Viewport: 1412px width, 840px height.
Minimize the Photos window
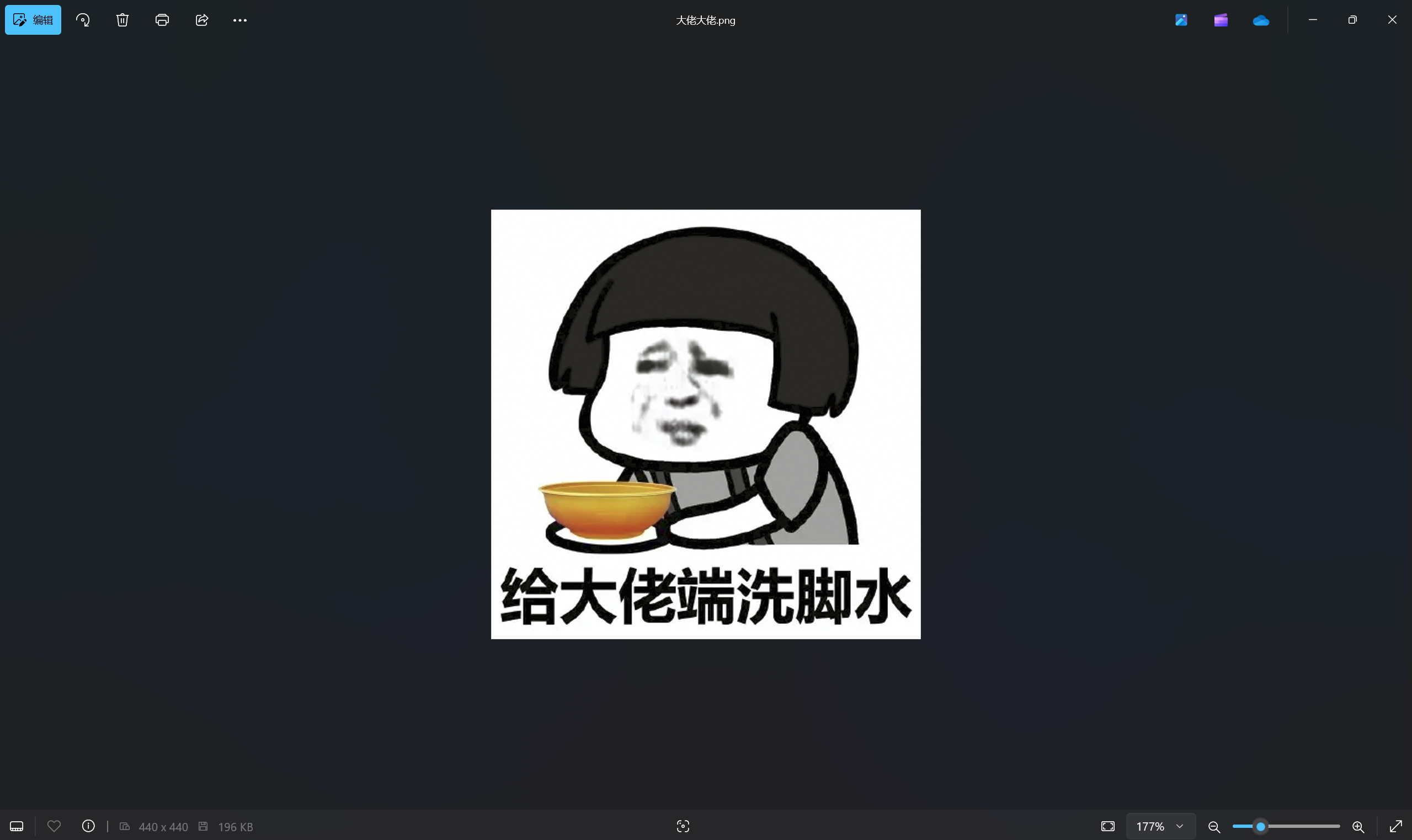click(1313, 20)
